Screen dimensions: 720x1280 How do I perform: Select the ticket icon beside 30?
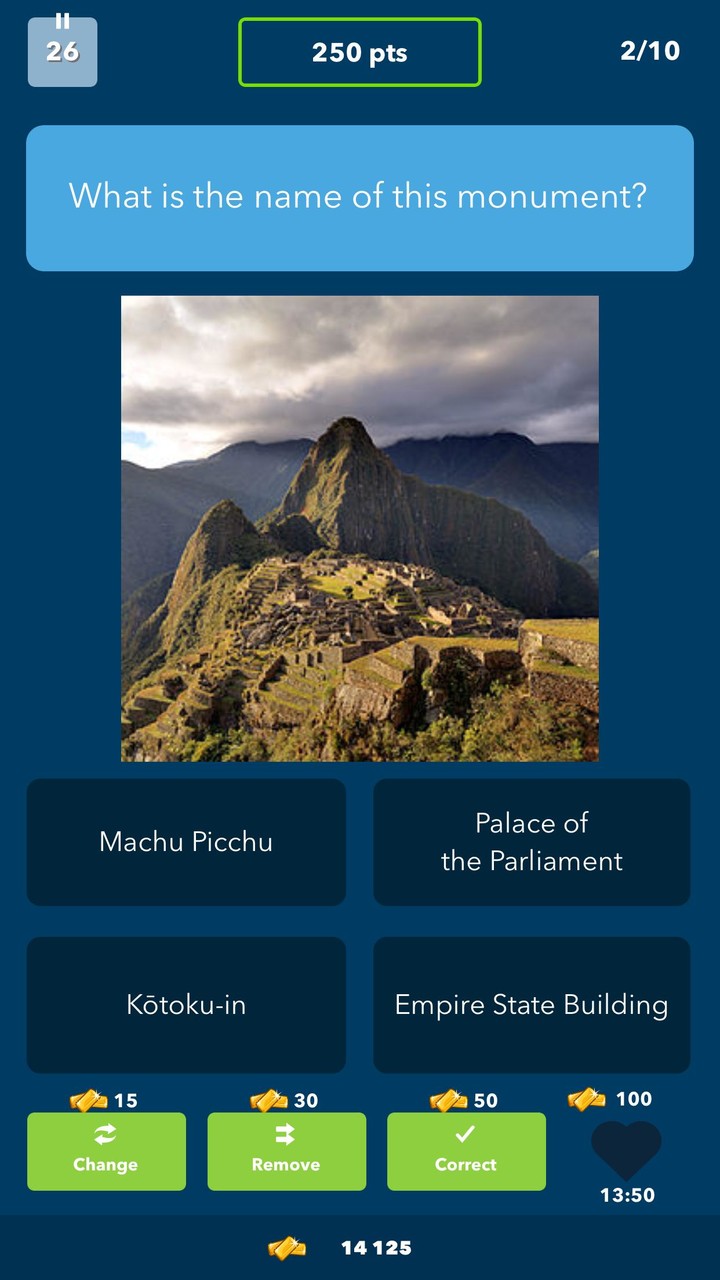tap(271, 1099)
